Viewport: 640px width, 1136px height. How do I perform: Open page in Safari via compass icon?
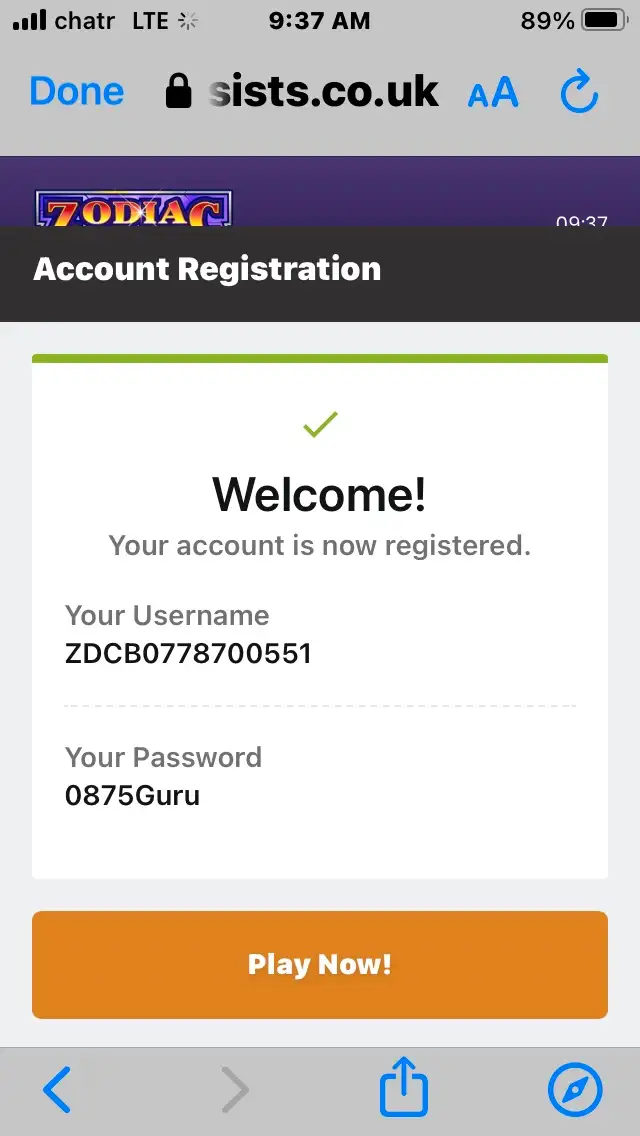(x=575, y=1089)
